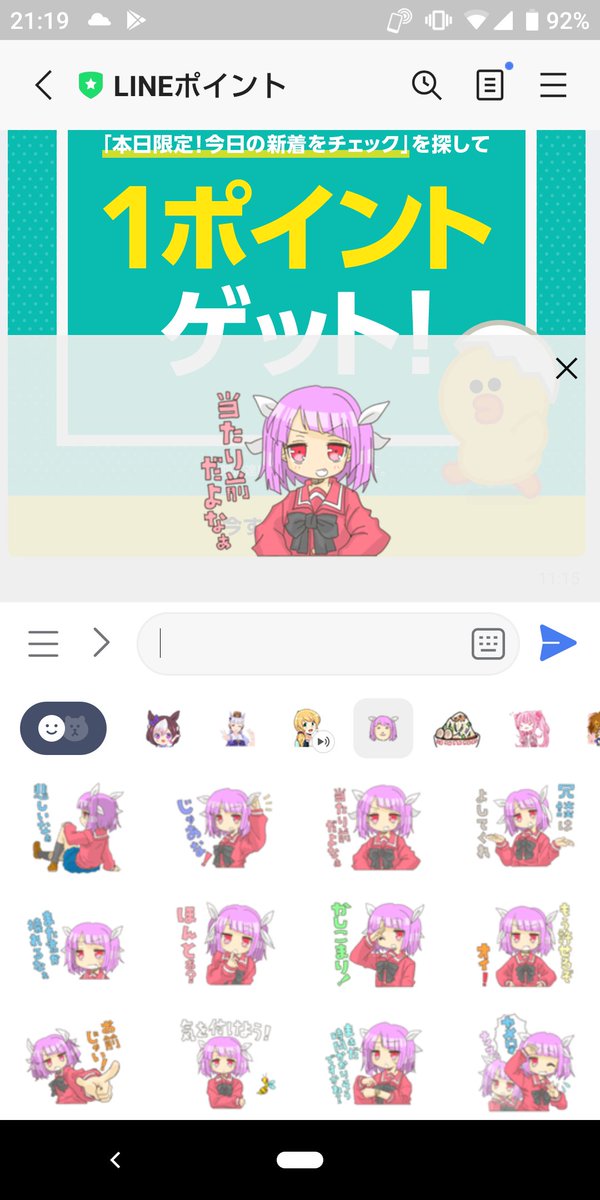
Task: Tap the blue send arrow
Action: [557, 643]
